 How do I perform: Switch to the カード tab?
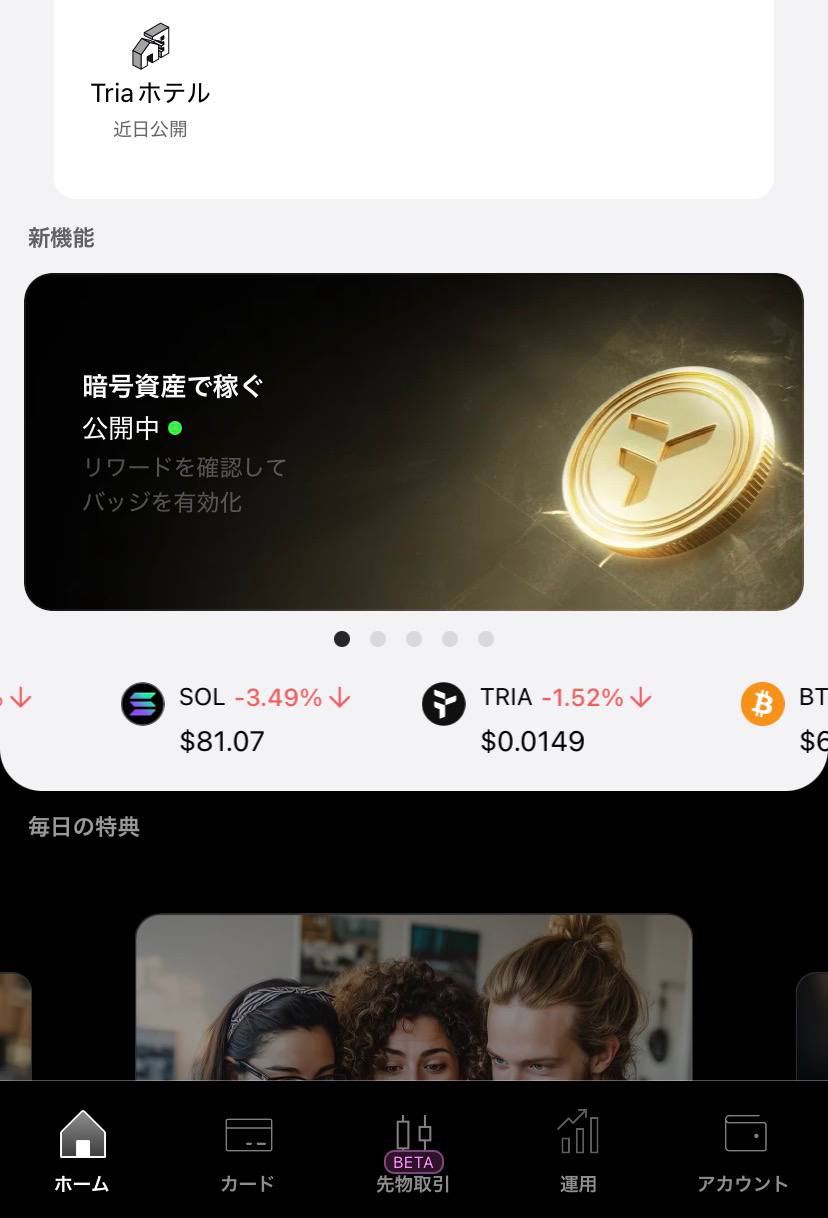coord(248,1152)
